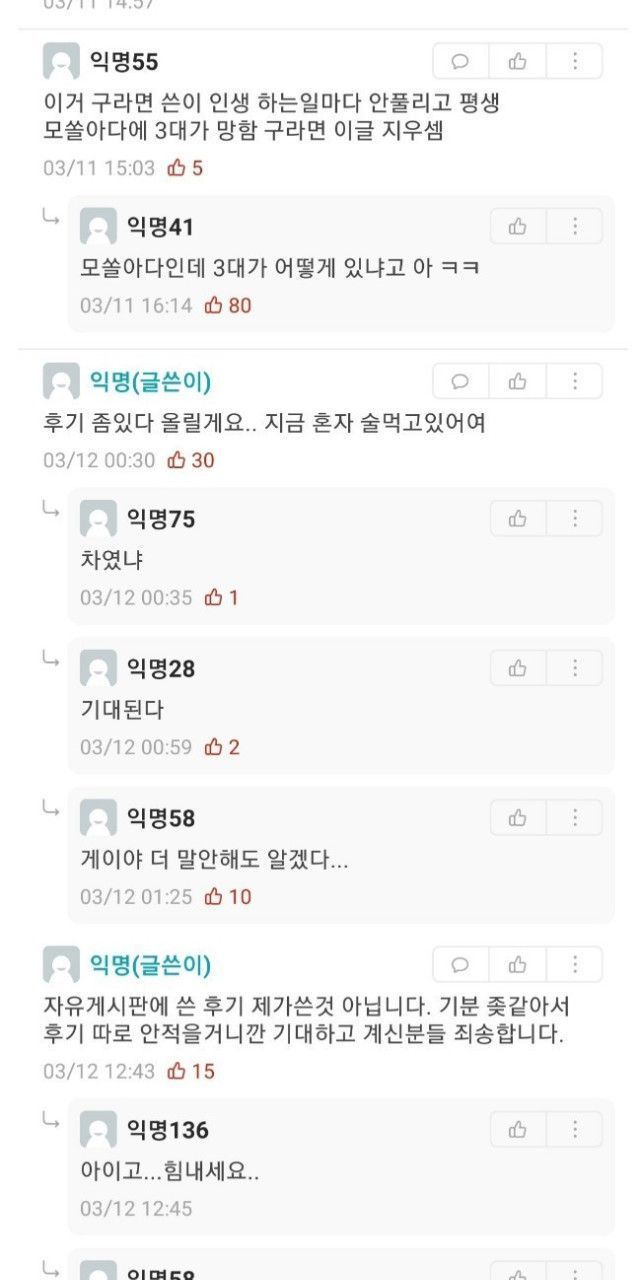Open overflow menu on 익명136's reply

(575, 1129)
